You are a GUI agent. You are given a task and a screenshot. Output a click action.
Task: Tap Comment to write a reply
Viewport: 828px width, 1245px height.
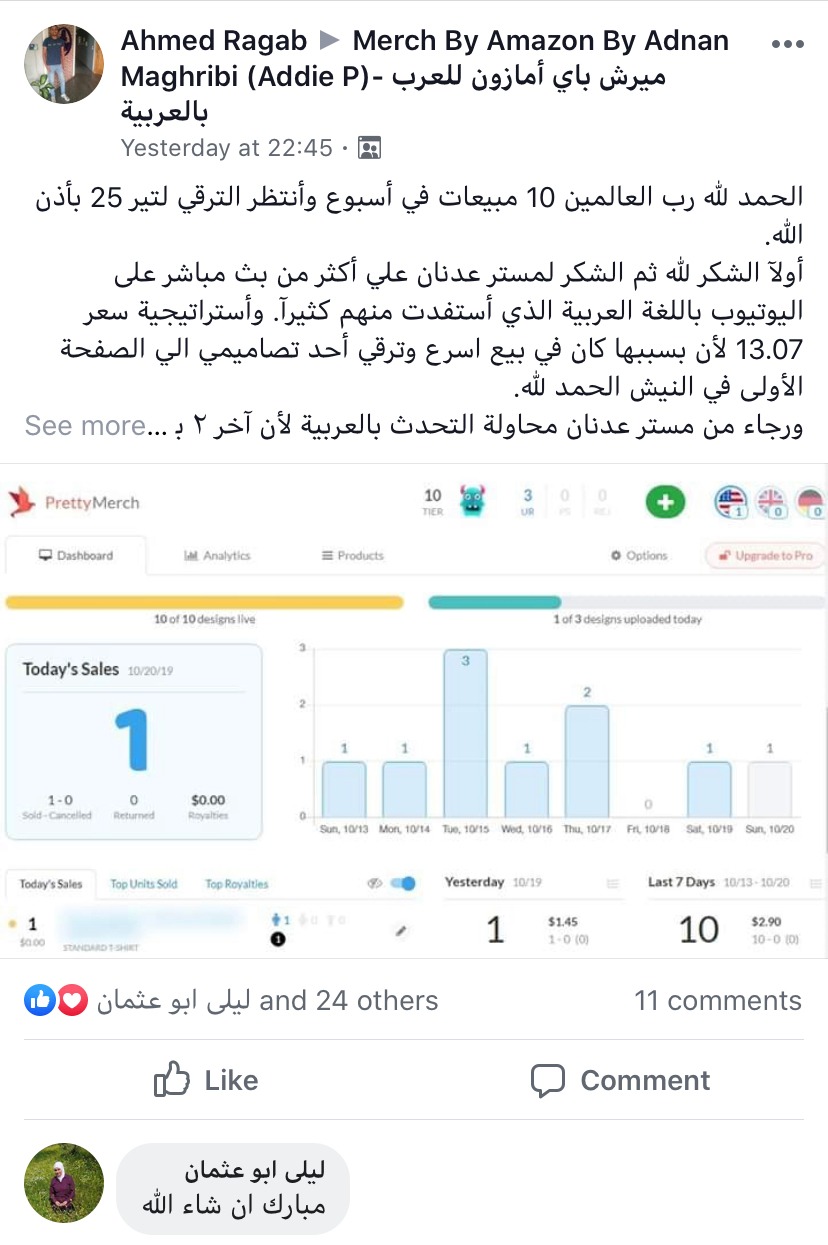point(620,1080)
